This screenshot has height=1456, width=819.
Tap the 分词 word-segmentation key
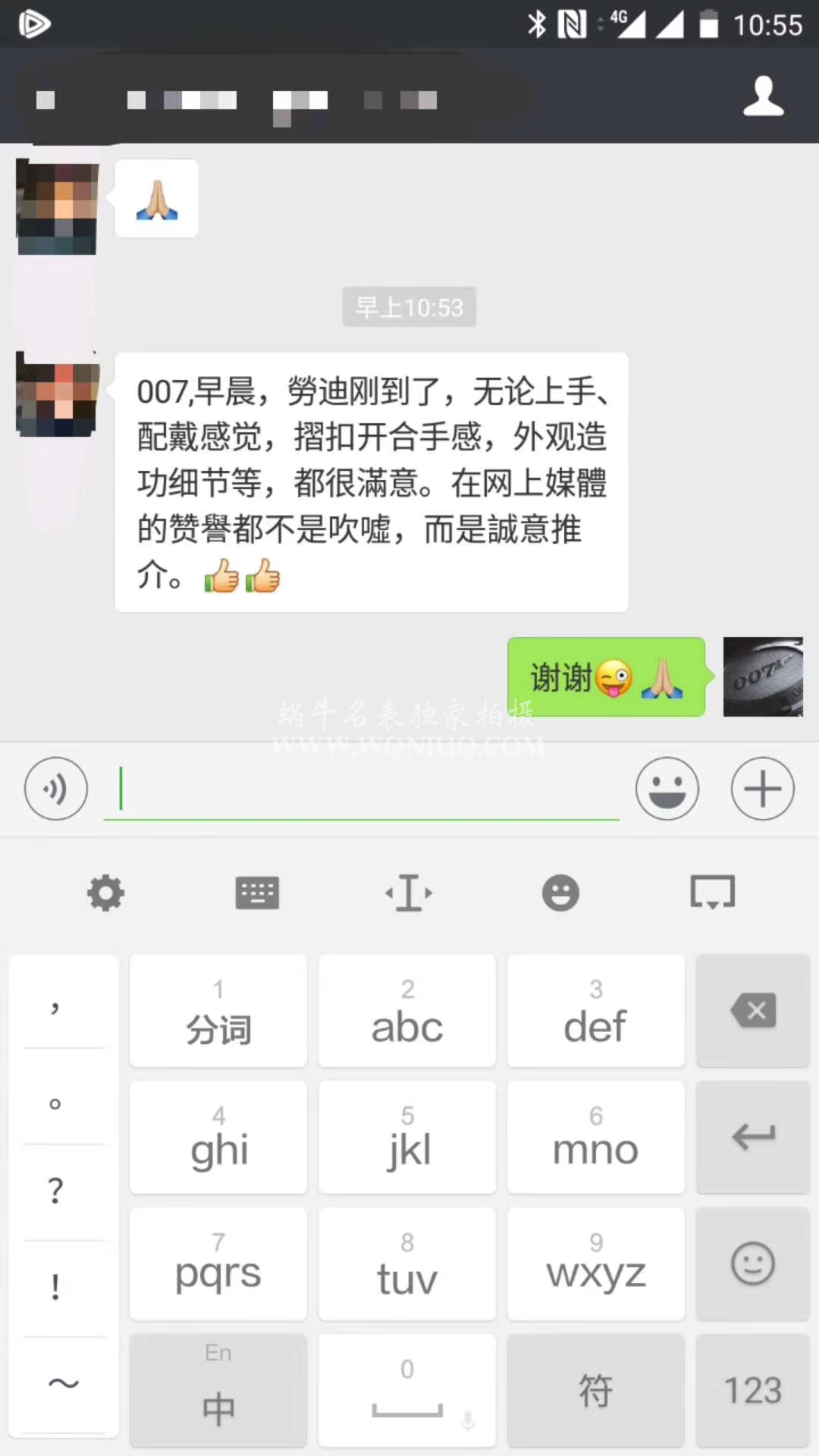tap(218, 1011)
